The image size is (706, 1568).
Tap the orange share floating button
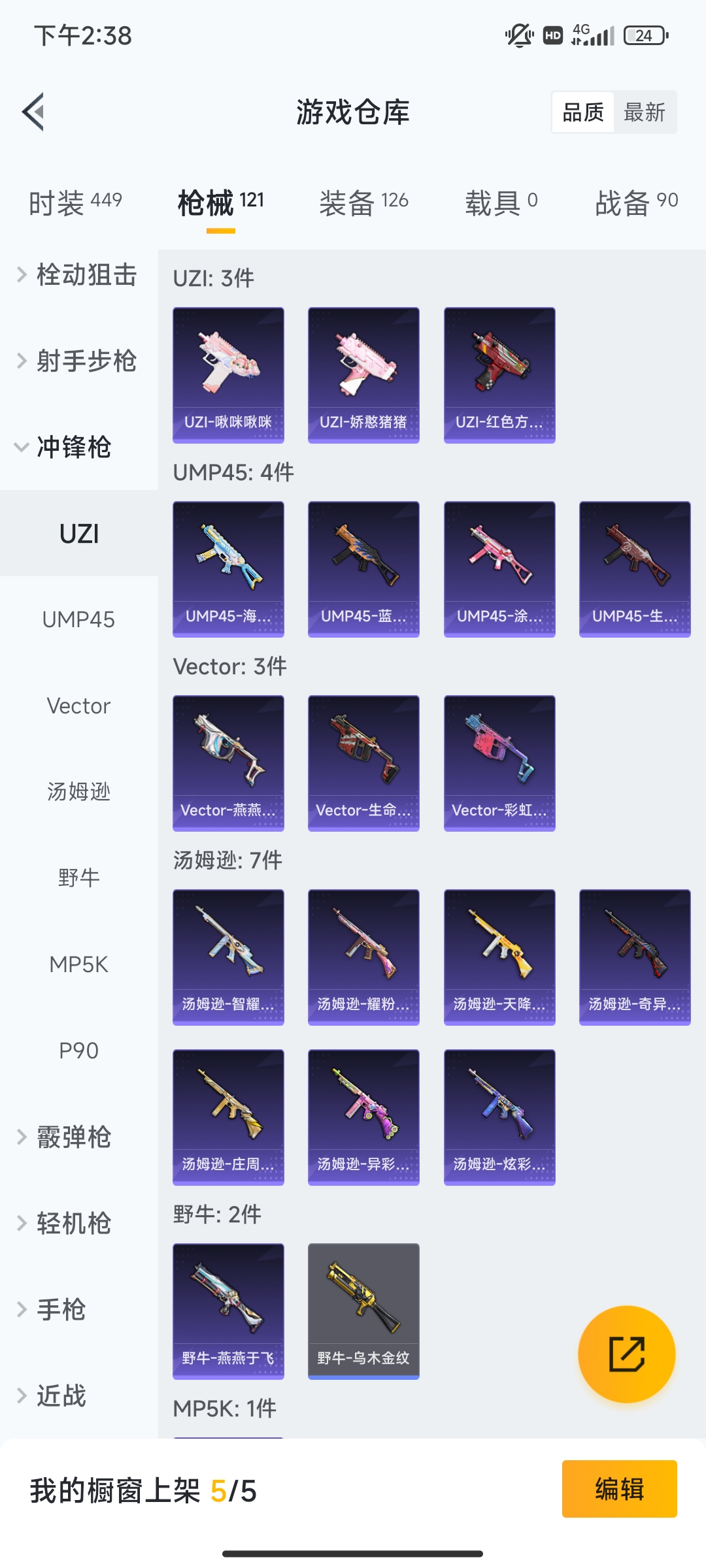click(x=626, y=1354)
